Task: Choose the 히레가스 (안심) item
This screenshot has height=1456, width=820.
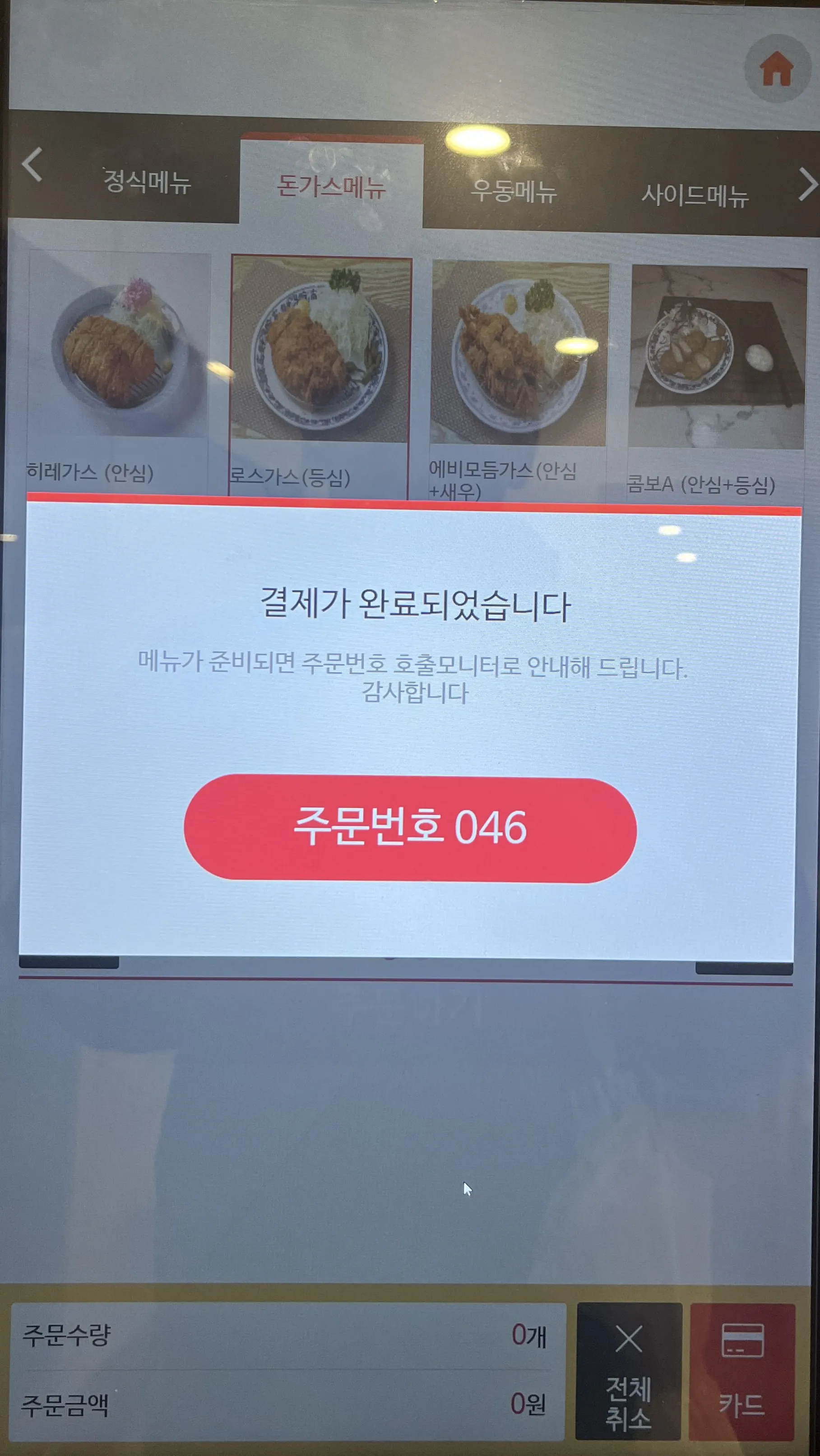Action: click(x=118, y=373)
